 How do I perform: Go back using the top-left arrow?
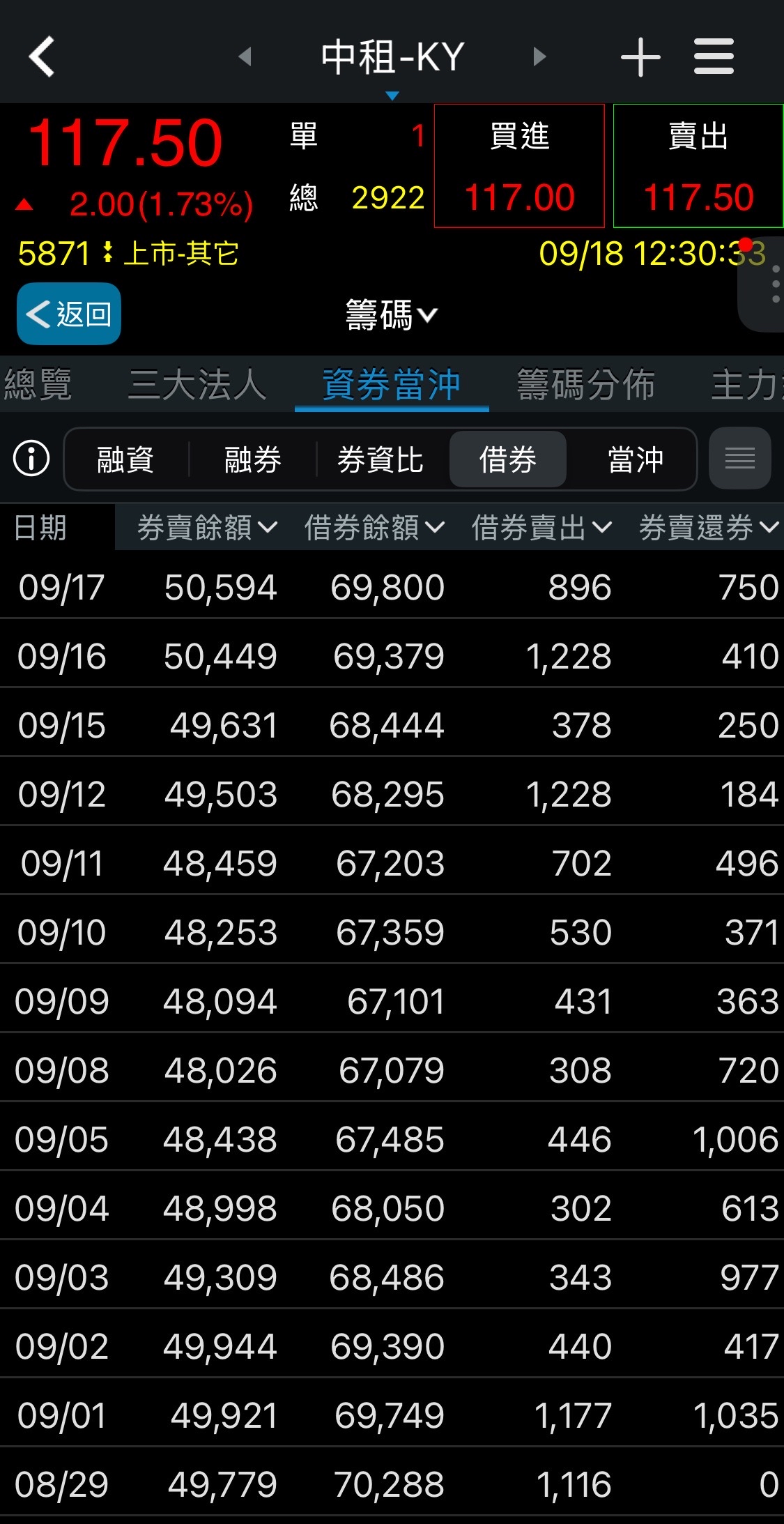pos(42,56)
